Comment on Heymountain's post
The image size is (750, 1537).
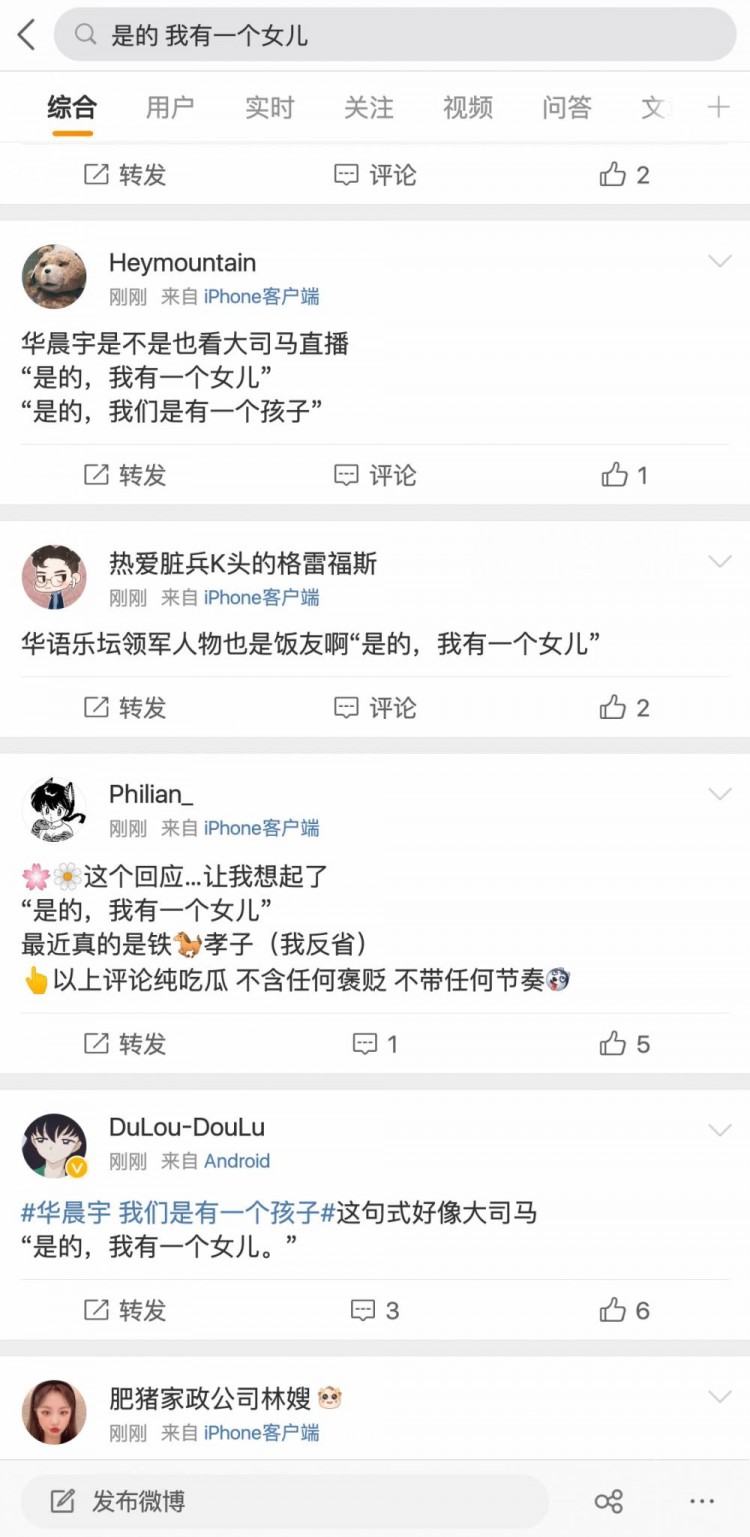375,475
